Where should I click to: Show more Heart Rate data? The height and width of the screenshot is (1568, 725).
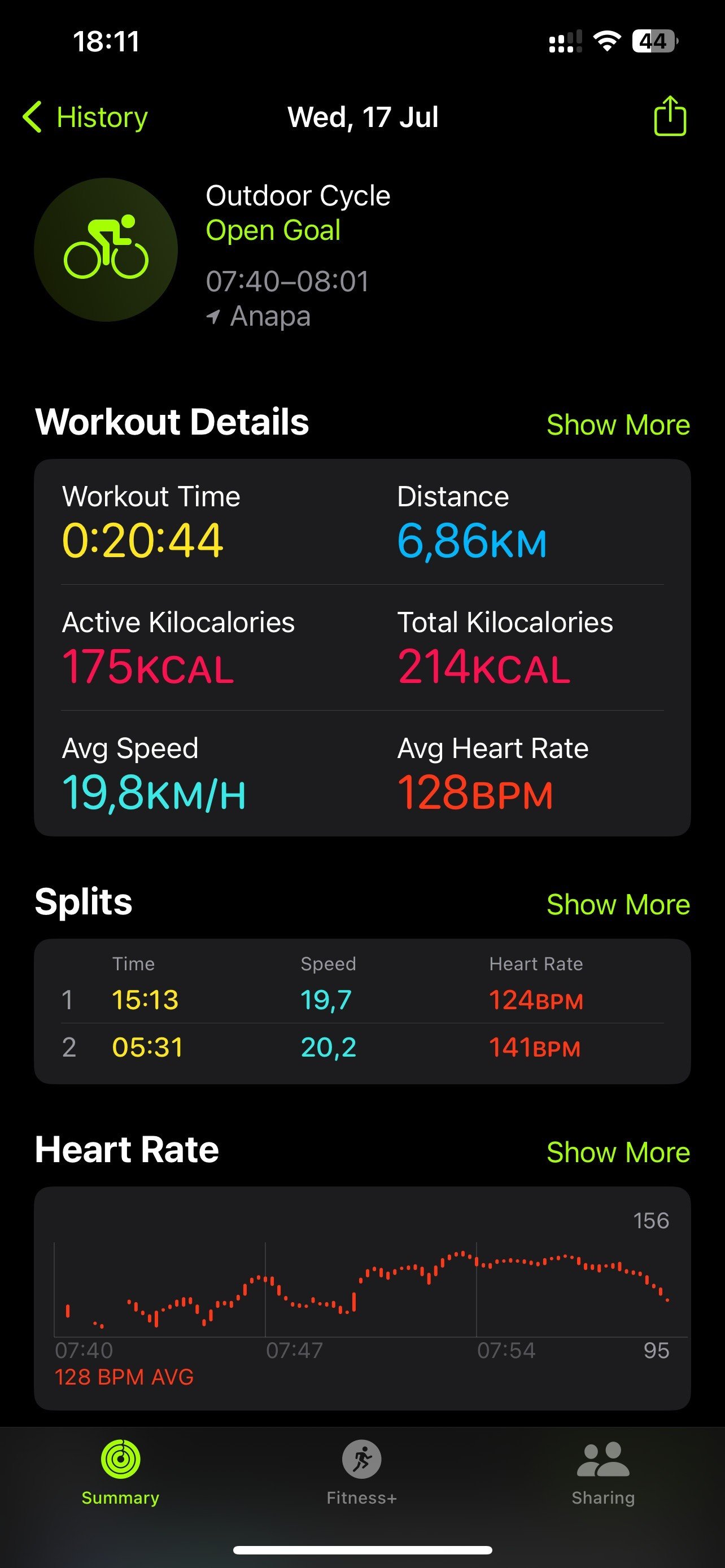618,1152
